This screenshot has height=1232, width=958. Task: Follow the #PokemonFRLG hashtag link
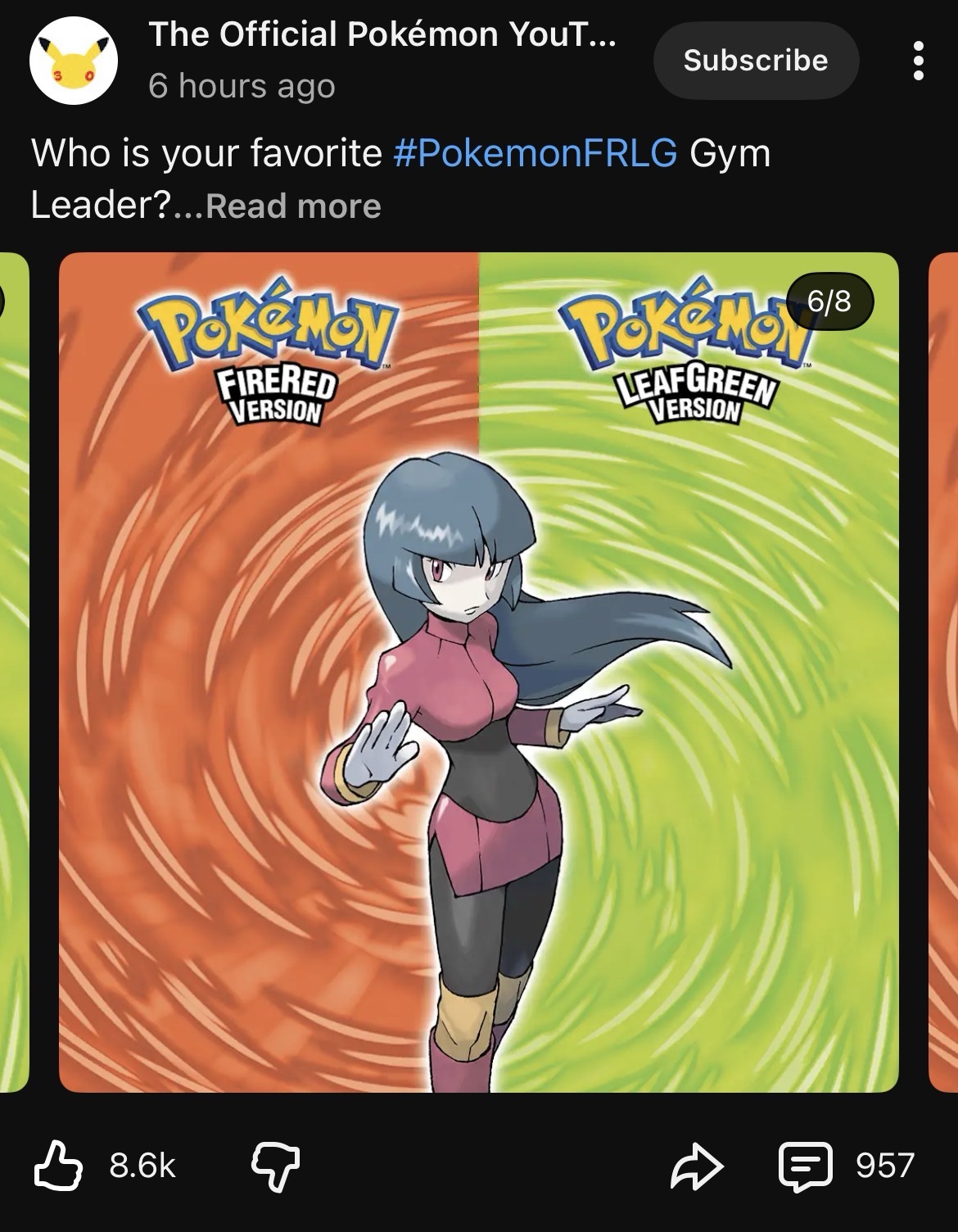tap(535, 153)
